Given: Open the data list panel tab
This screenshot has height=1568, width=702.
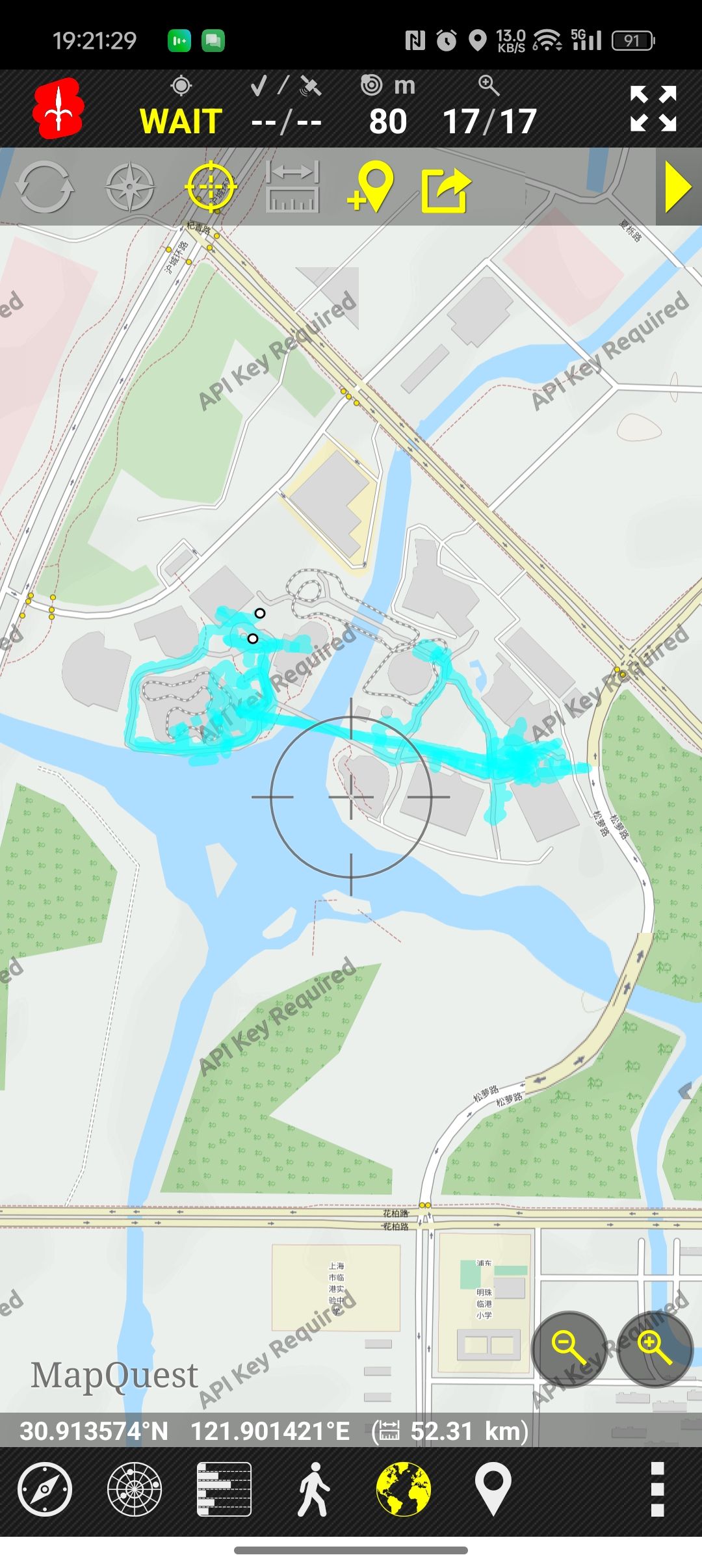Looking at the screenshot, I should (x=224, y=1489).
